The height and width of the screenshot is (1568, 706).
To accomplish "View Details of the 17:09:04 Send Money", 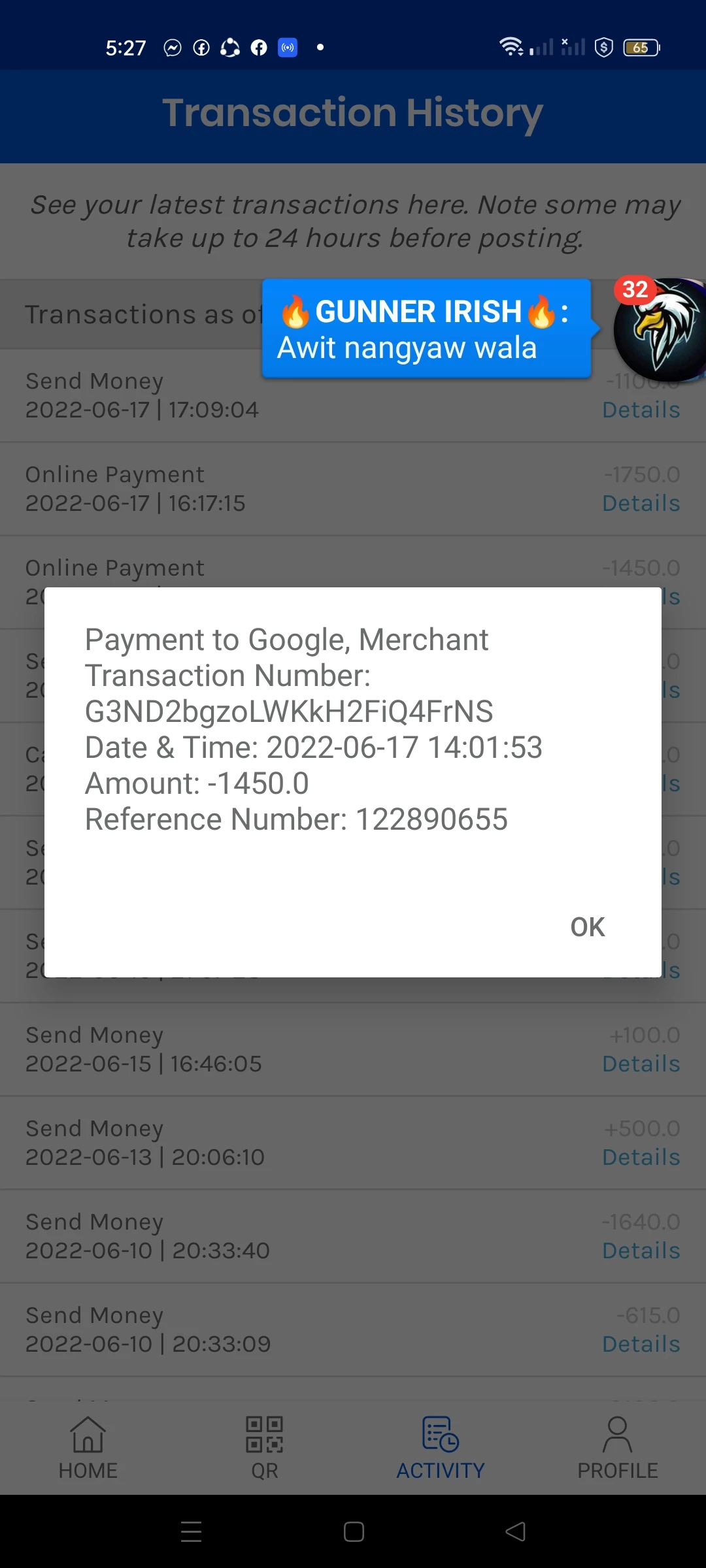I will click(641, 410).
